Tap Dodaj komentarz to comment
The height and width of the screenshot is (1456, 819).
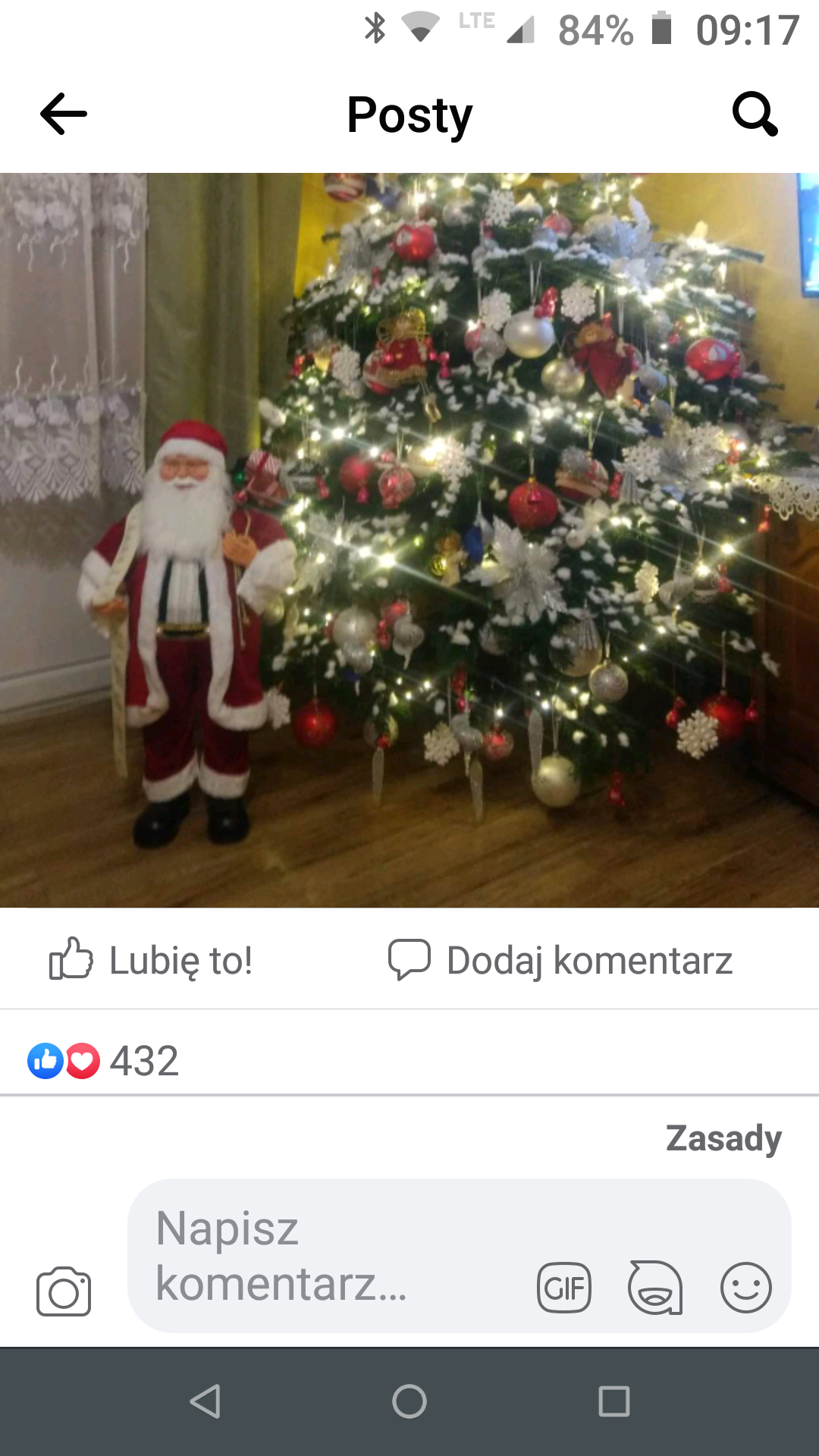[x=560, y=960]
